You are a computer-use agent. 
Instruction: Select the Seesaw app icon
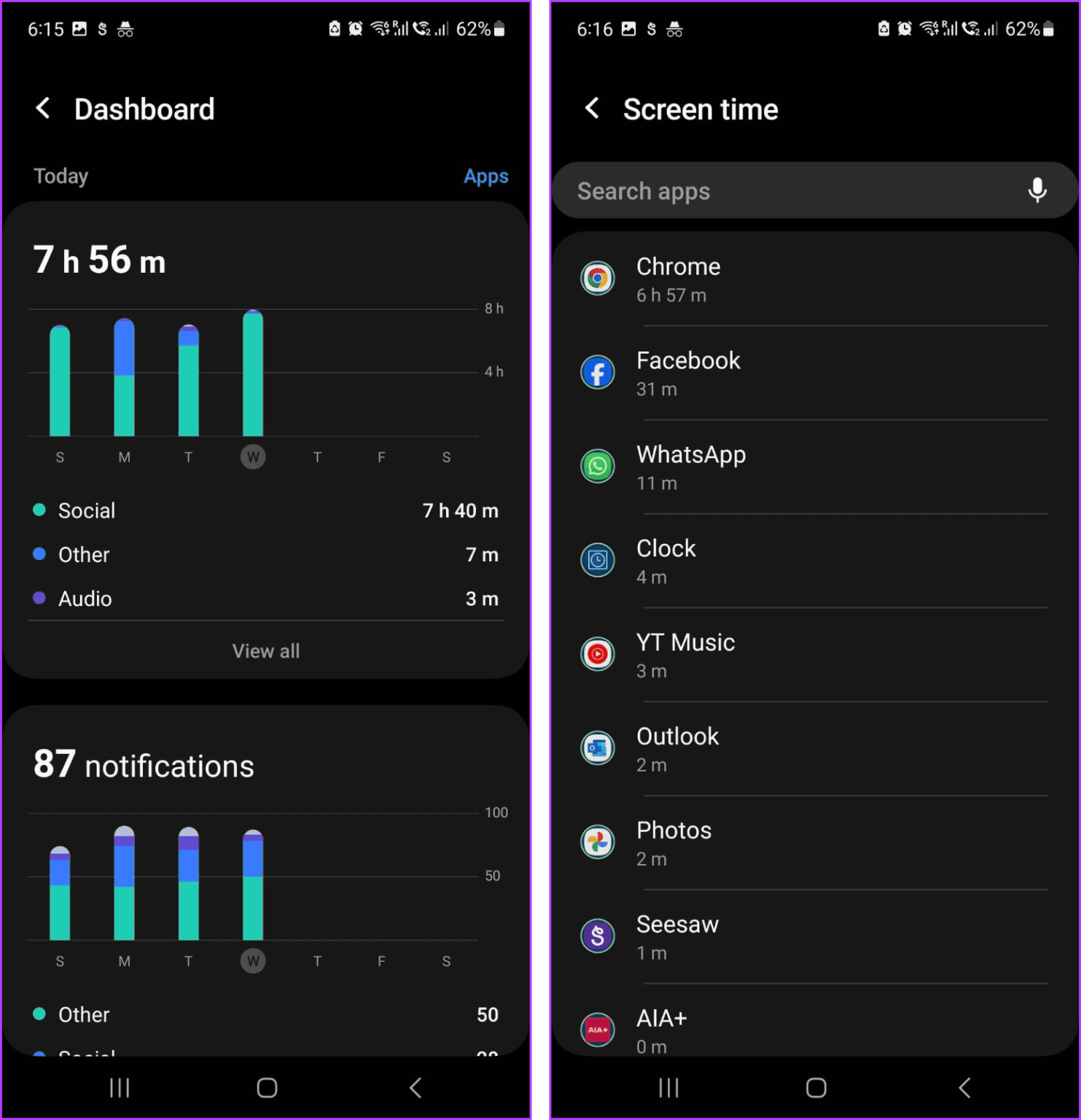tap(597, 936)
